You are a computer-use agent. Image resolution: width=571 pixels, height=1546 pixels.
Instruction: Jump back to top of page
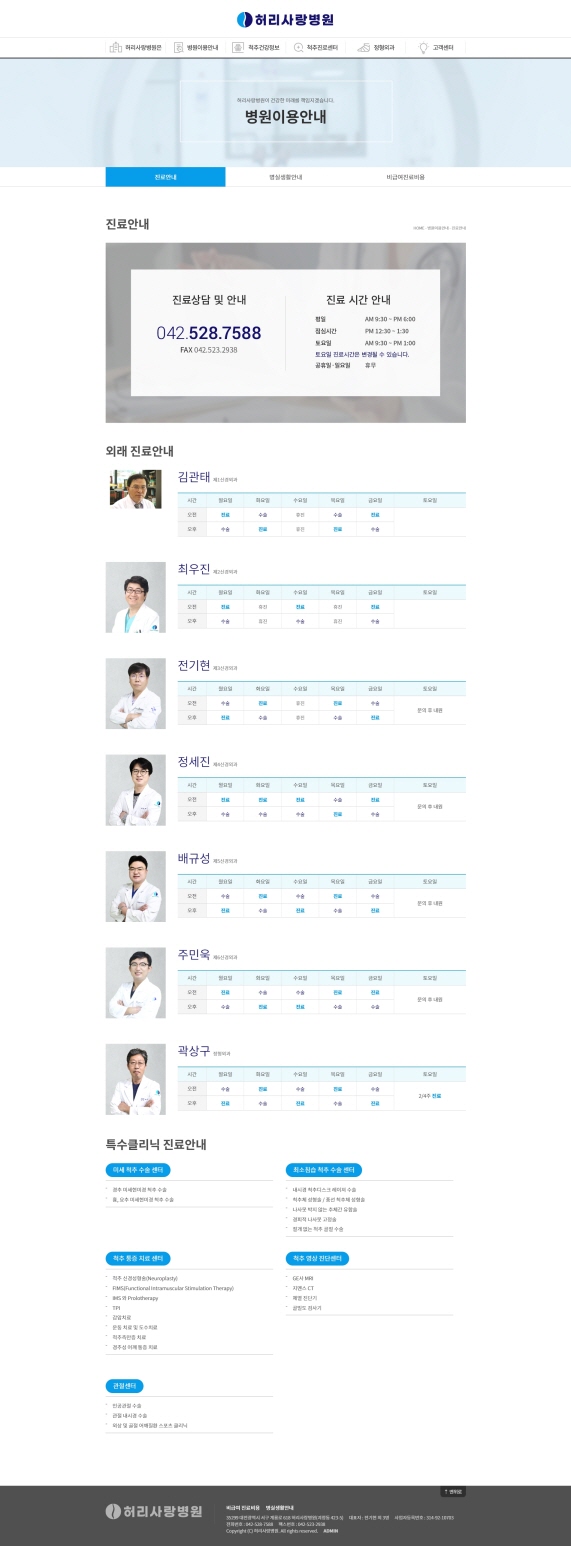click(x=453, y=1491)
